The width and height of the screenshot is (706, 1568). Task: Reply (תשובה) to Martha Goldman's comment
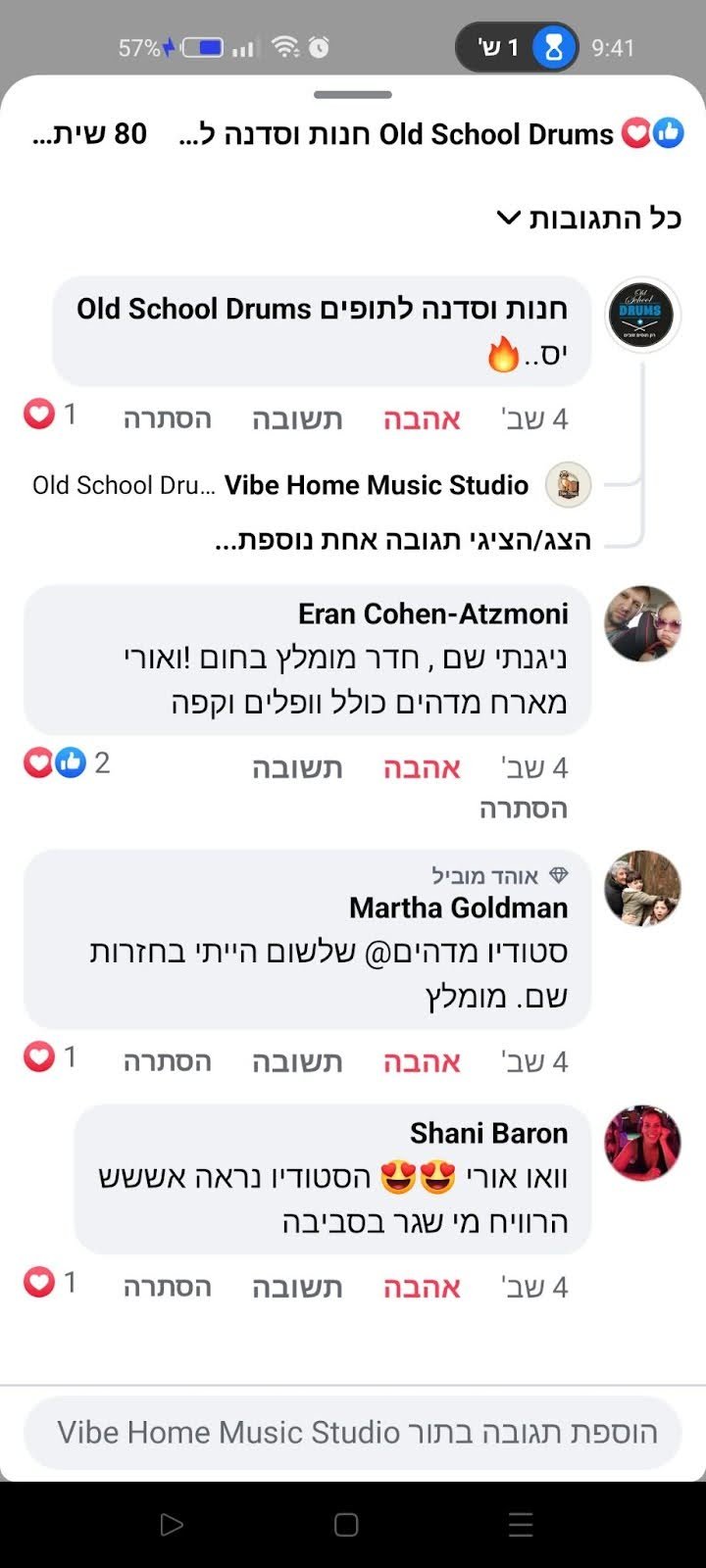pos(297,1061)
